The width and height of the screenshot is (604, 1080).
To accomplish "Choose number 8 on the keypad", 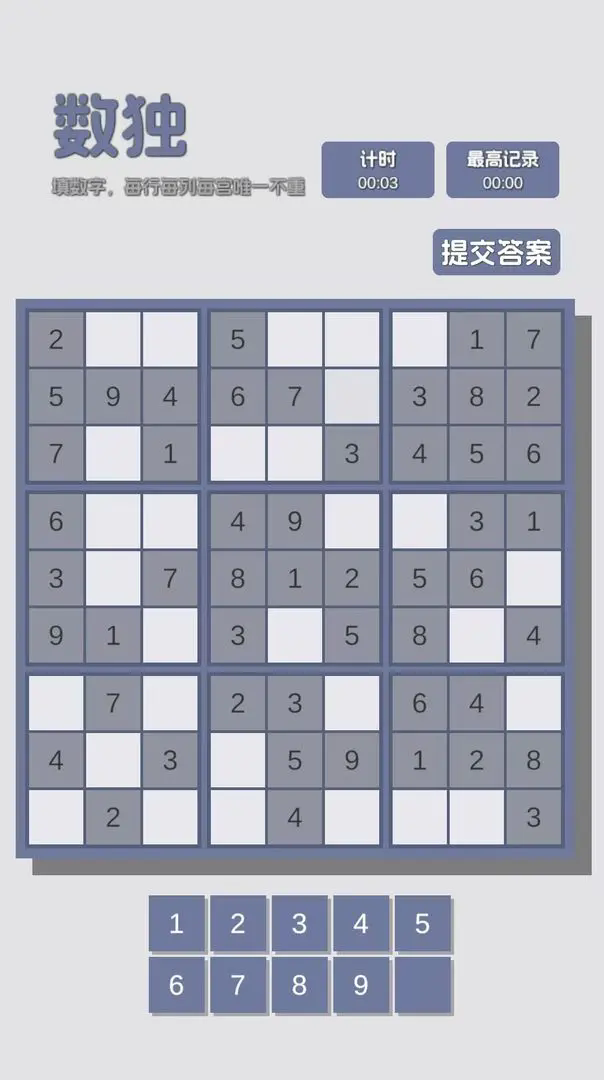I will 299,985.
